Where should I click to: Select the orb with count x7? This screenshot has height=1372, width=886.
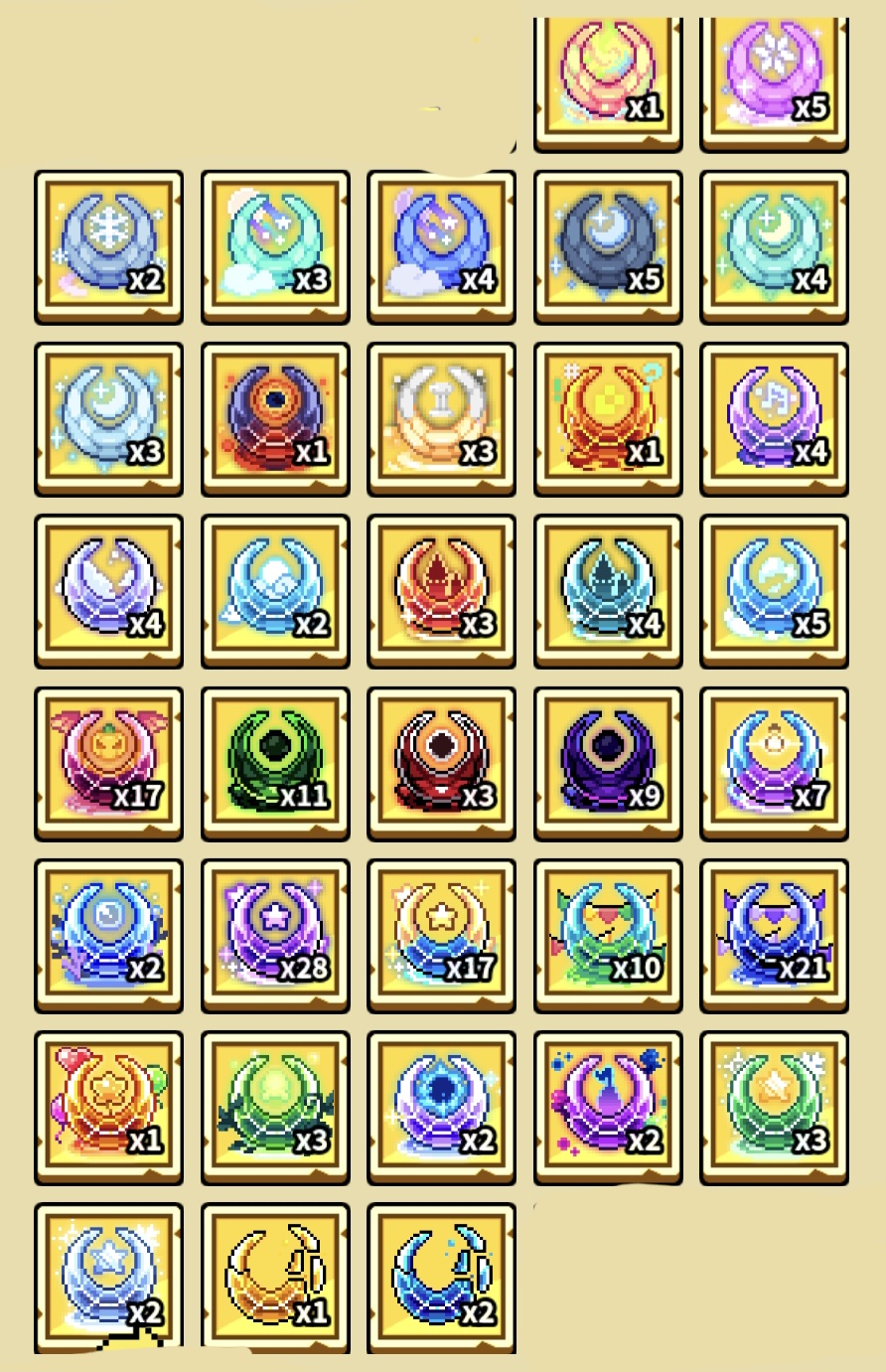tap(774, 763)
